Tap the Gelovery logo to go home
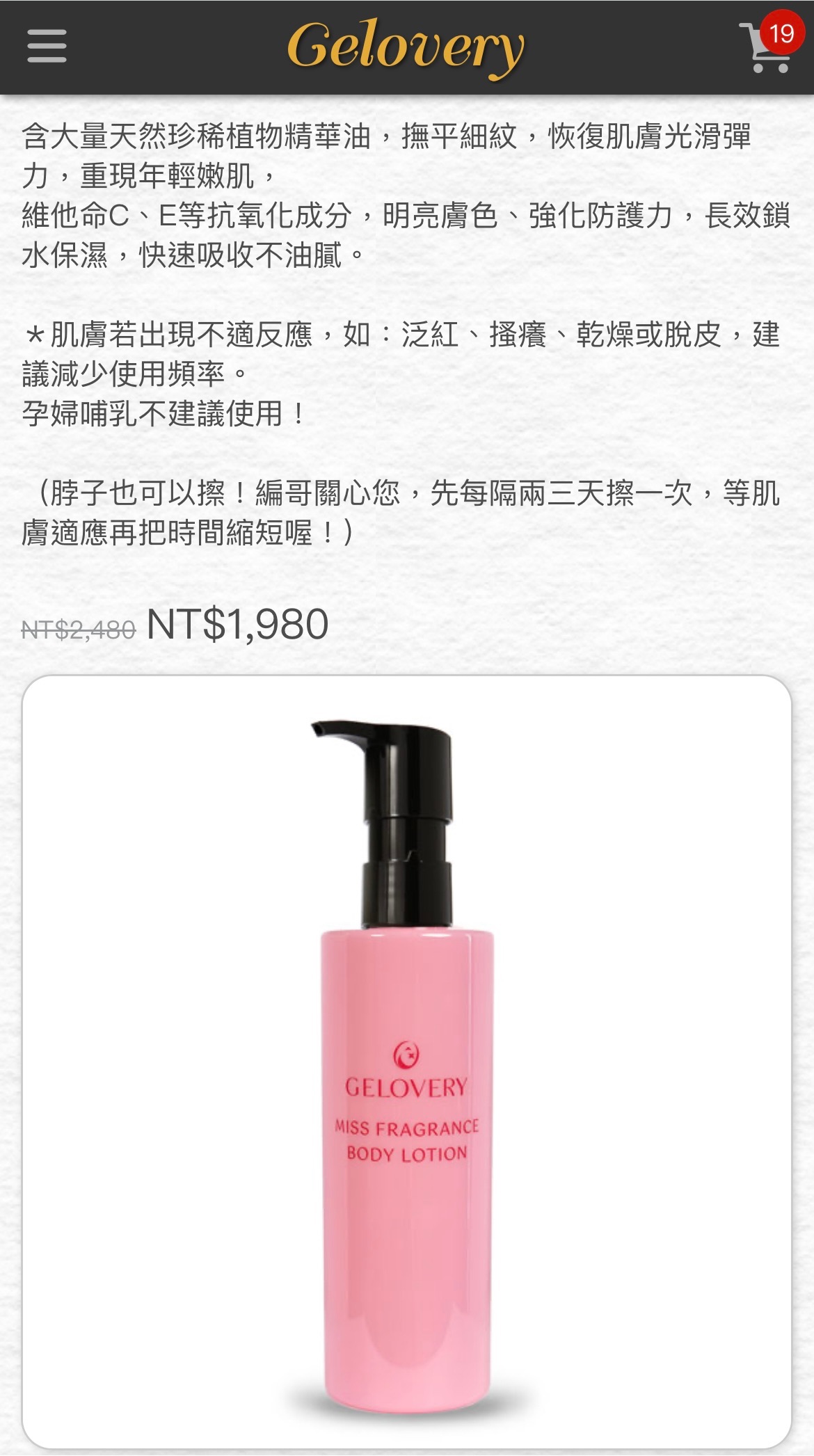 (x=406, y=46)
